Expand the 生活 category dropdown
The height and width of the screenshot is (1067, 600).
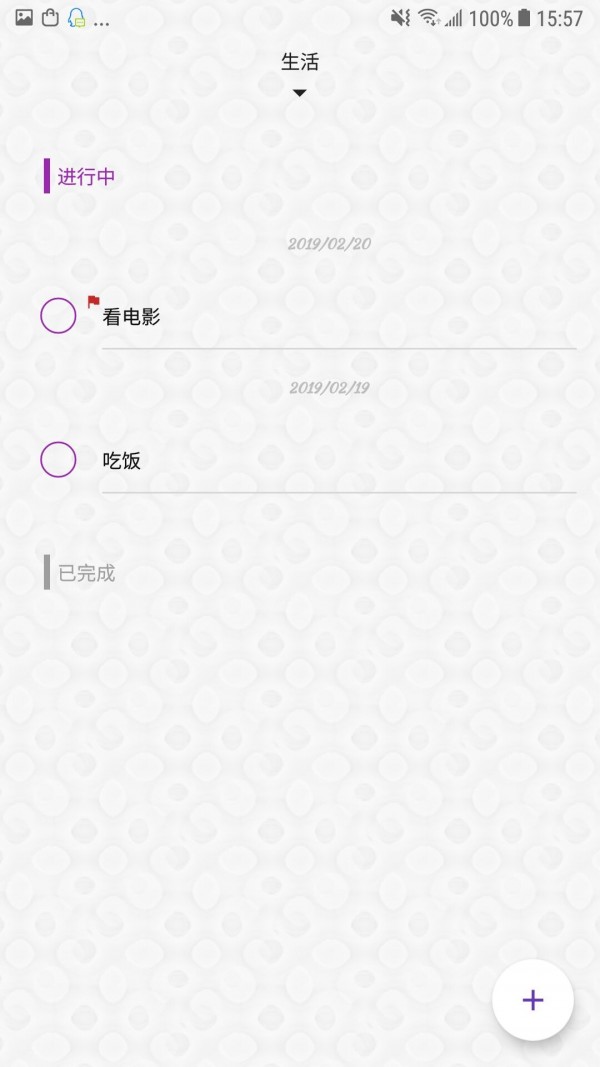click(x=299, y=74)
